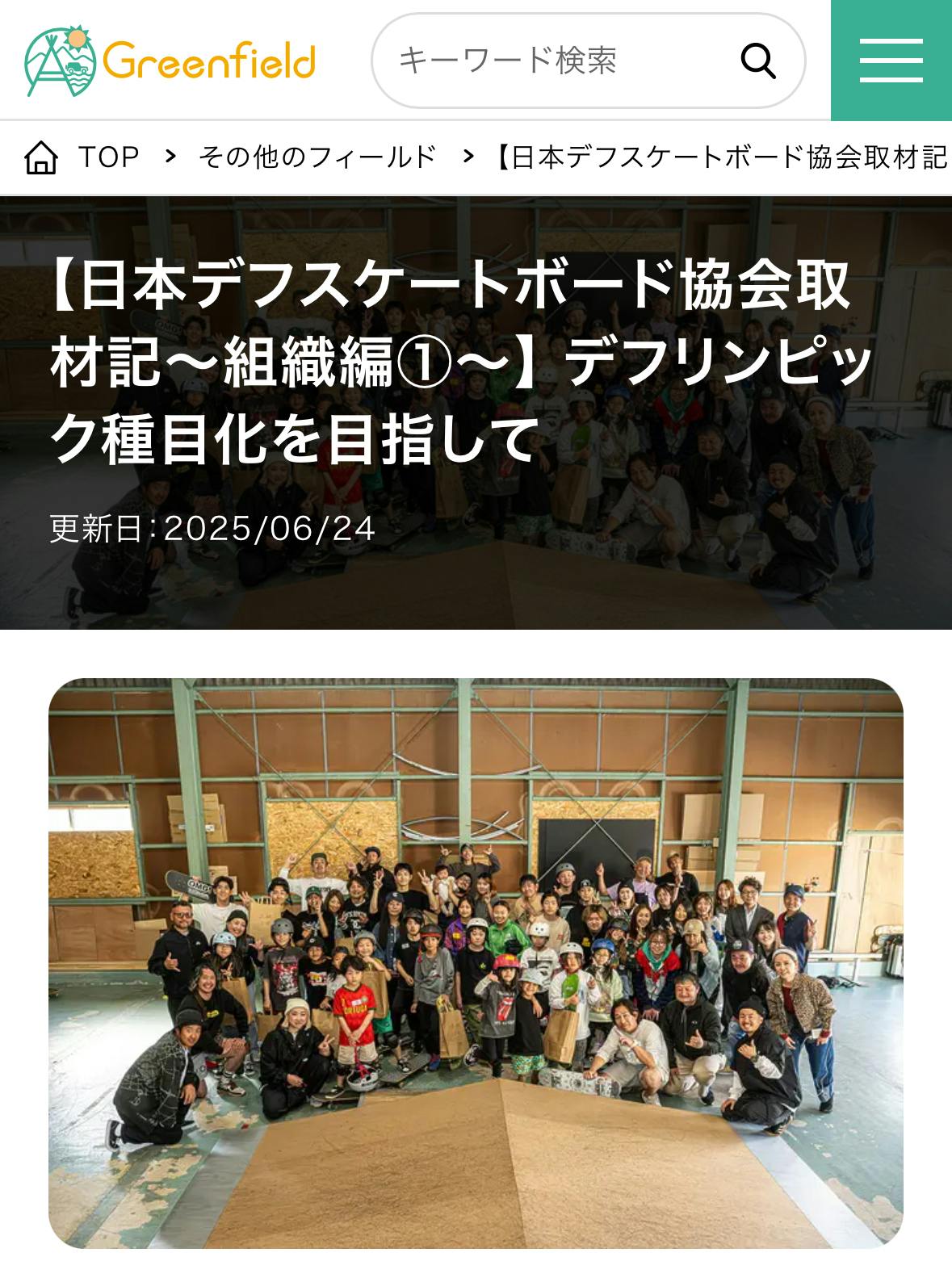
Task: Go to Greenfield home via the logo
Action: click(x=170, y=61)
